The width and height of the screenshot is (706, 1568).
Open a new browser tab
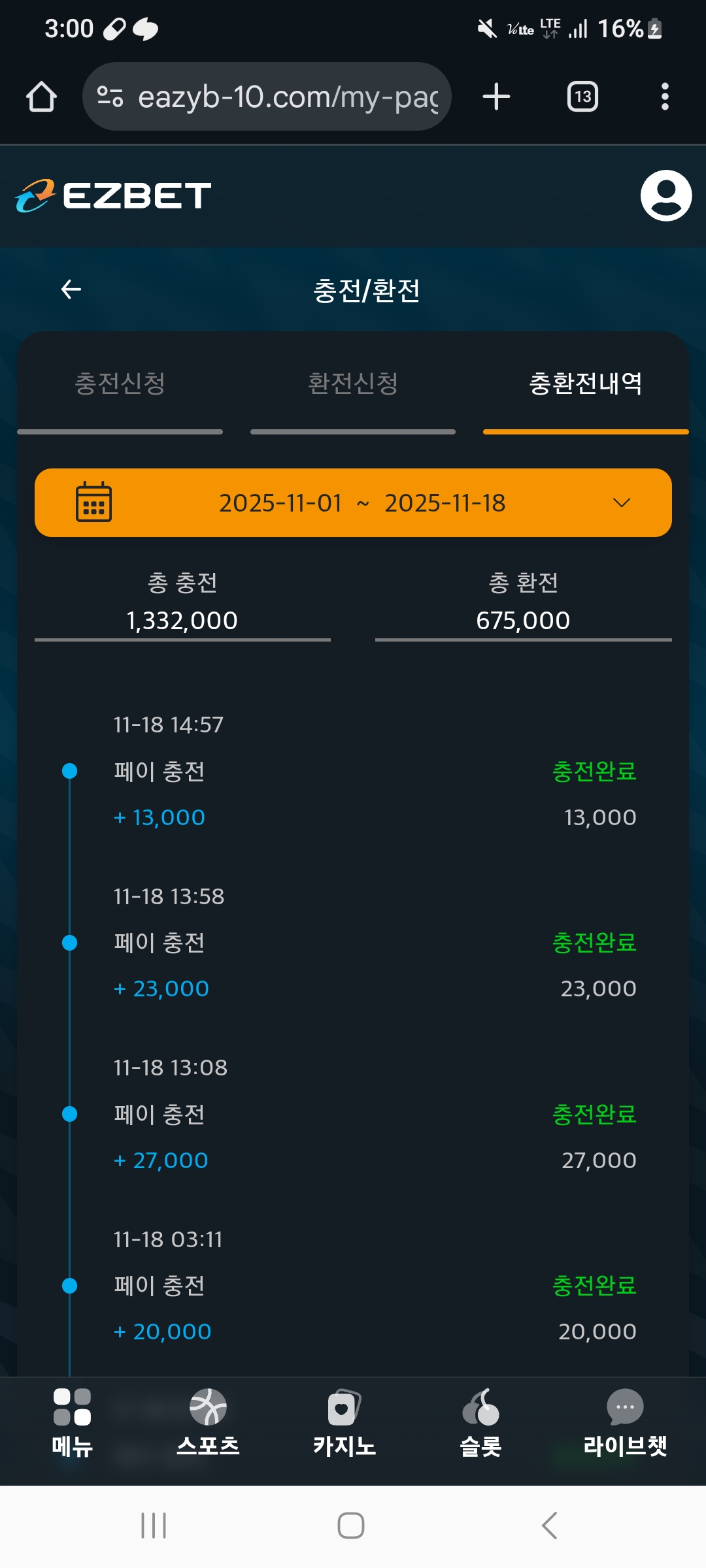[x=496, y=97]
